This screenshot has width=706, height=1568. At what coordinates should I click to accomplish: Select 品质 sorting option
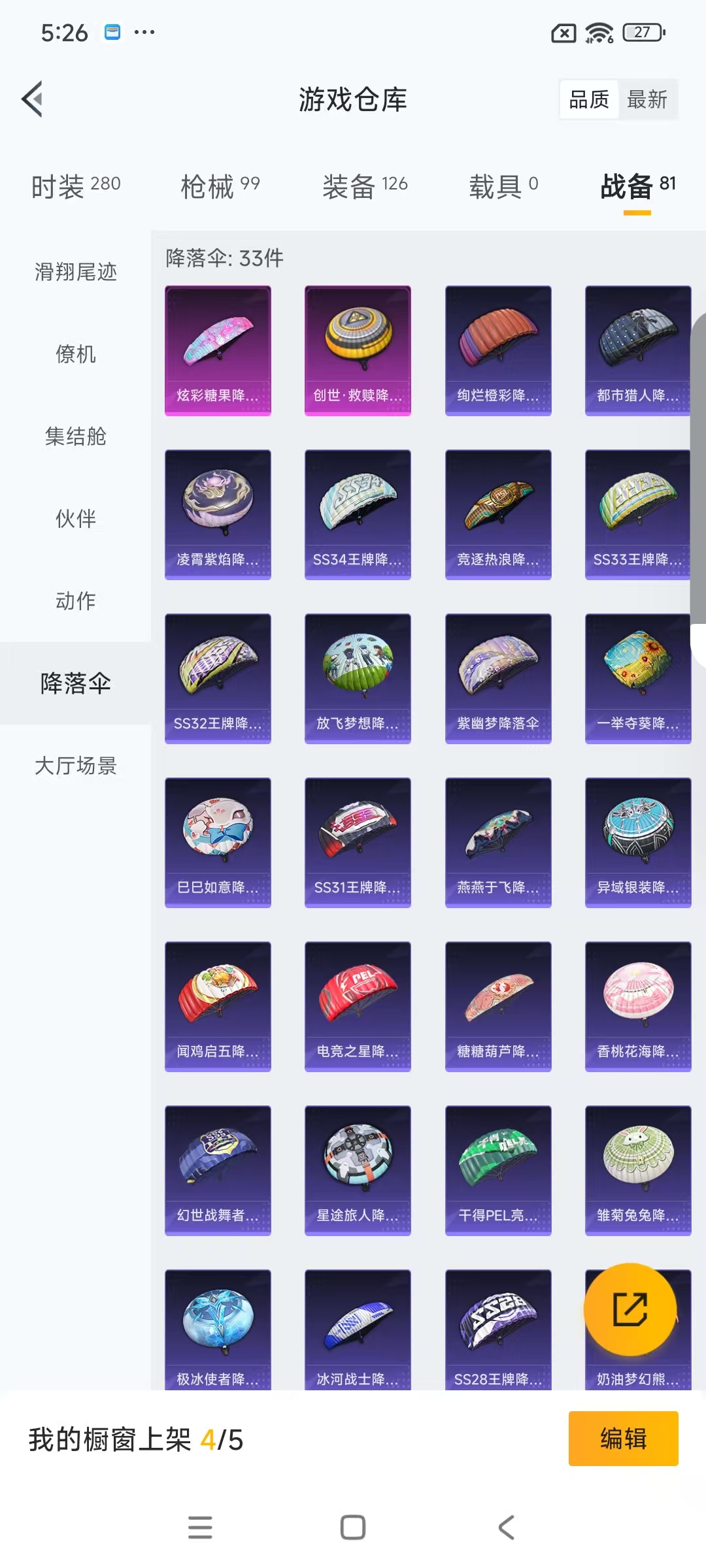tap(588, 99)
